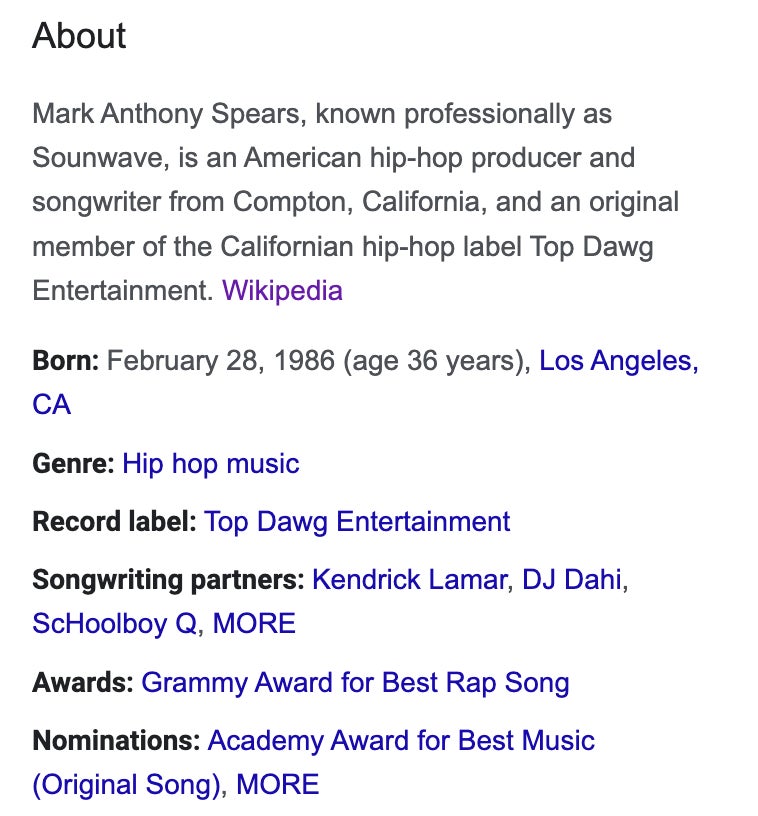This screenshot has width=758, height=816.
Task: View Academy Award for Best Music nomination
Action: (x=401, y=741)
